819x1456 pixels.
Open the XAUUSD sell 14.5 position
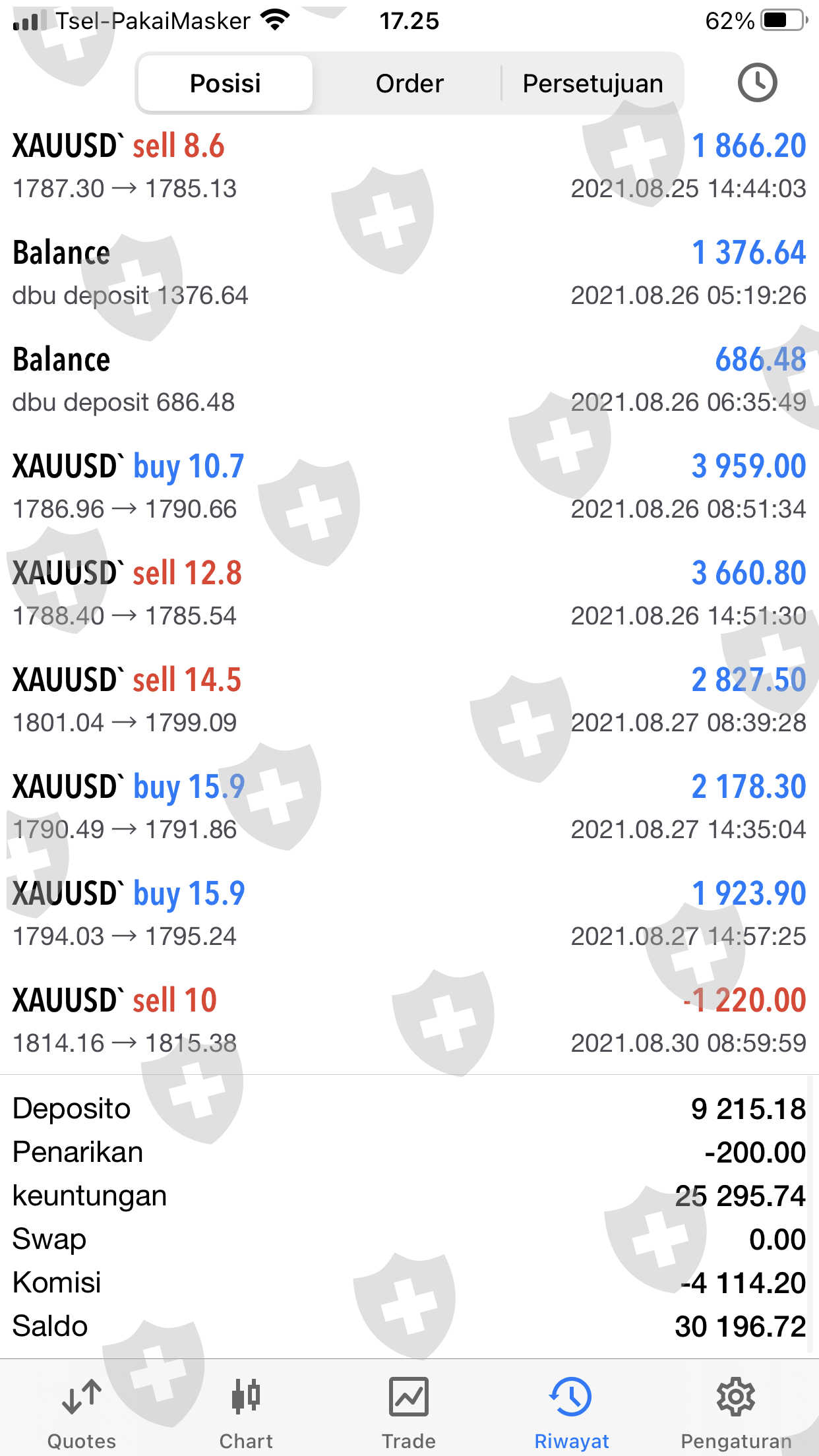(409, 700)
